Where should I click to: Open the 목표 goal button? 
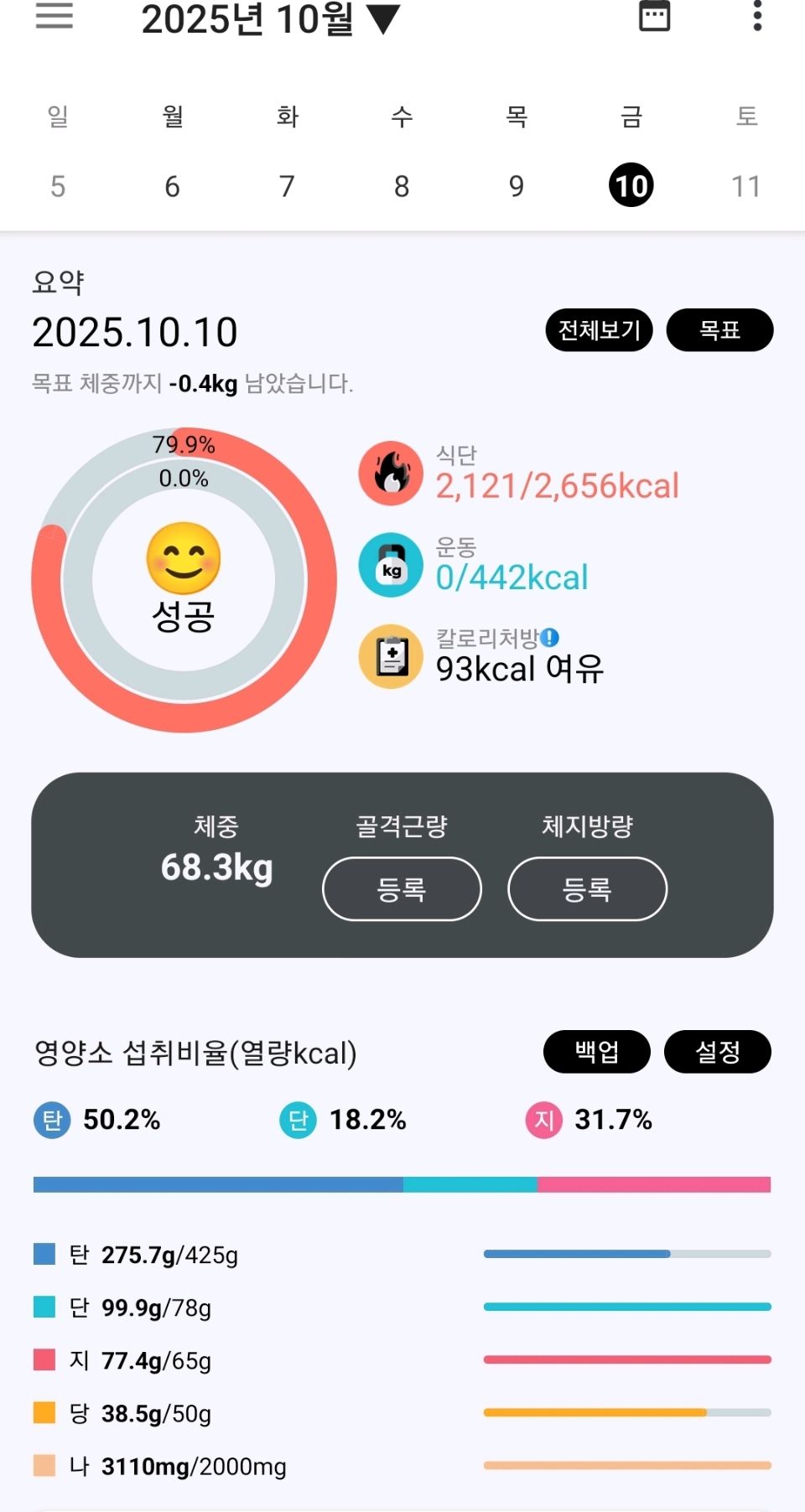coord(719,330)
